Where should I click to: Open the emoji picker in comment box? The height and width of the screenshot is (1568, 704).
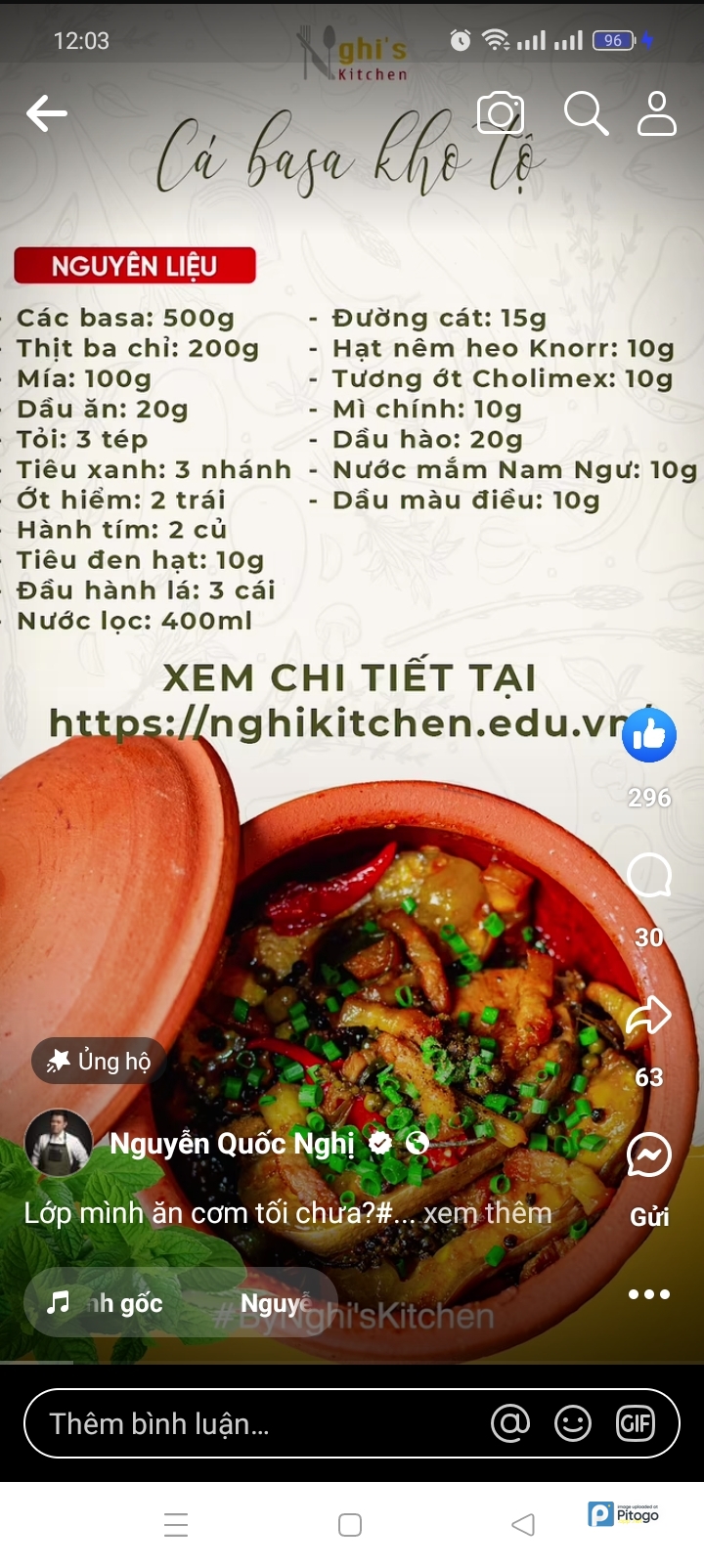point(573,1423)
